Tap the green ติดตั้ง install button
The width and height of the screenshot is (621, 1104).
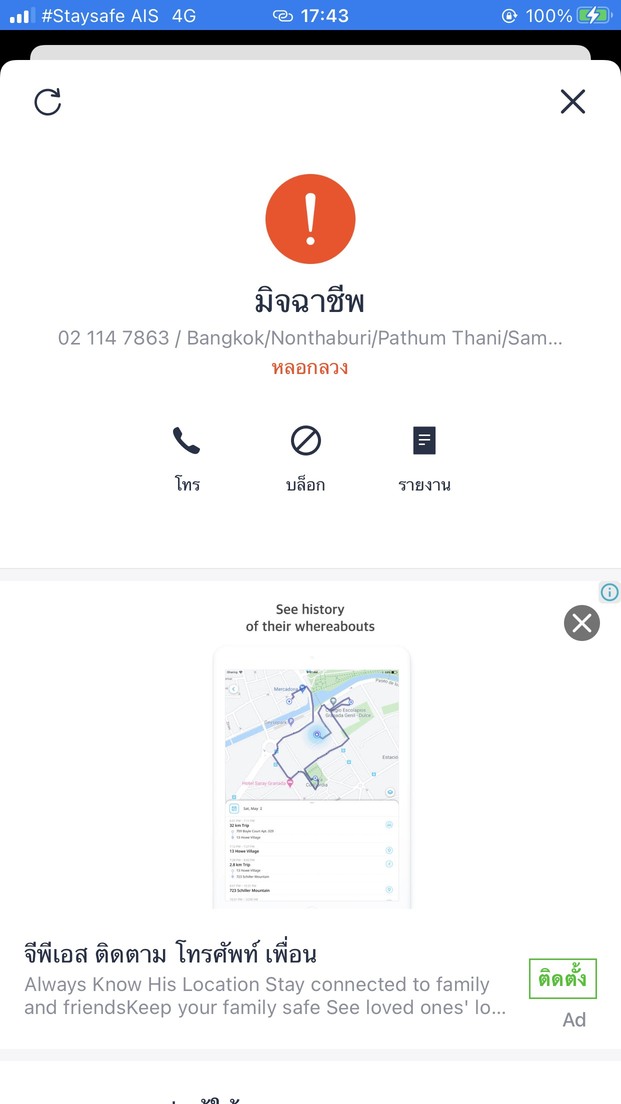click(x=562, y=978)
